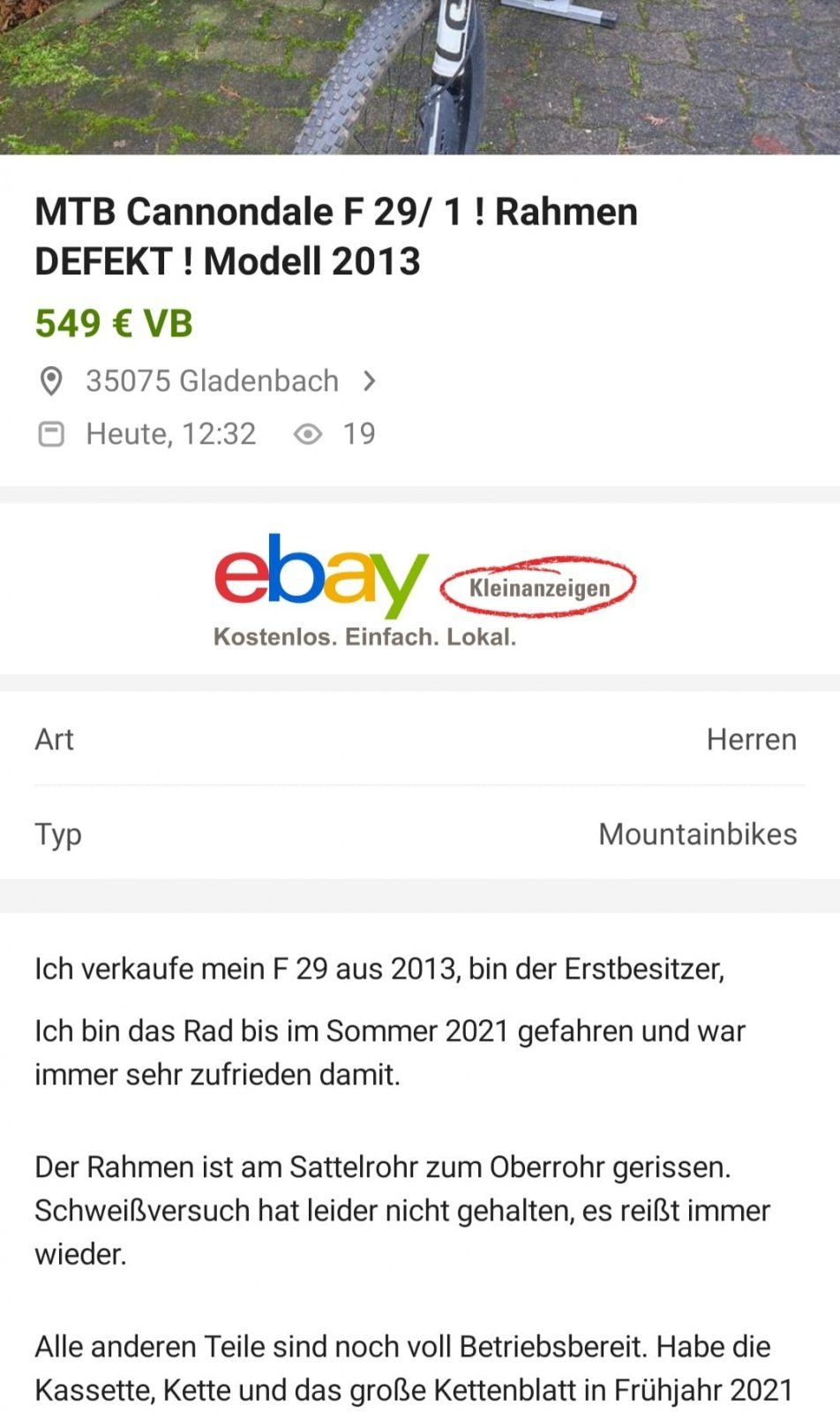The image size is (840, 1412).
Task: Open the 35075 Gladenbach location link
Action: 212,381
